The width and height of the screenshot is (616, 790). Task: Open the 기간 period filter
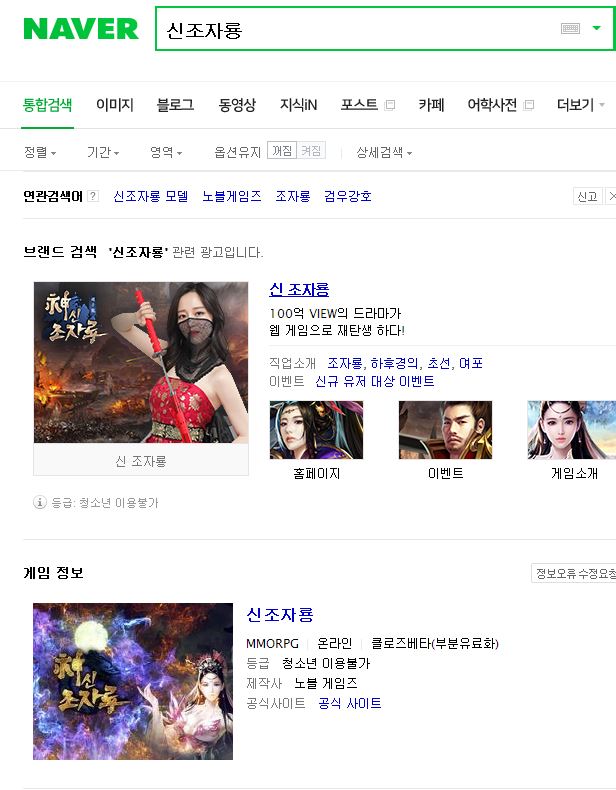pyautogui.click(x=103, y=152)
